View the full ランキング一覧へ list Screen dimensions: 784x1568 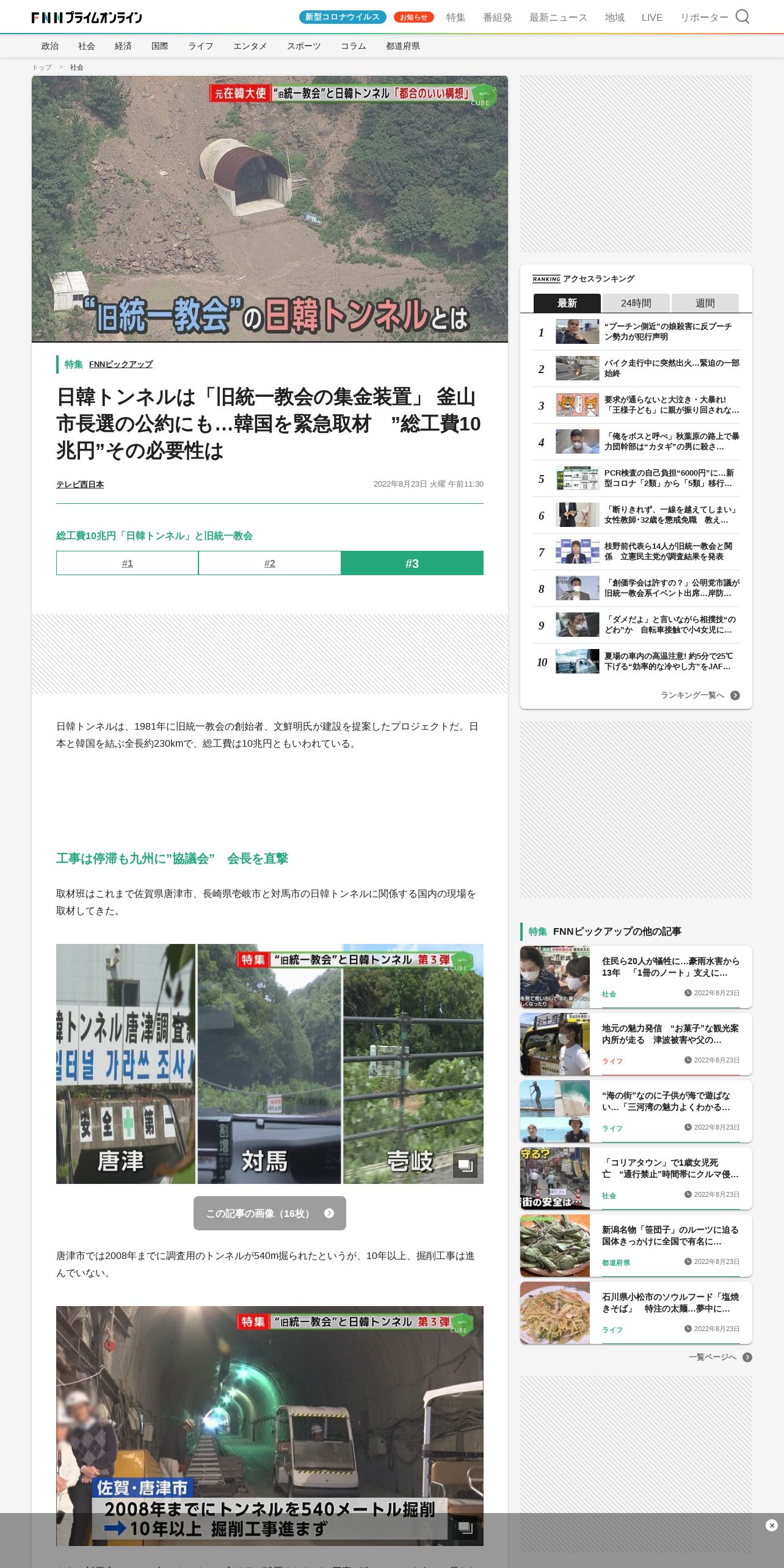(700, 695)
